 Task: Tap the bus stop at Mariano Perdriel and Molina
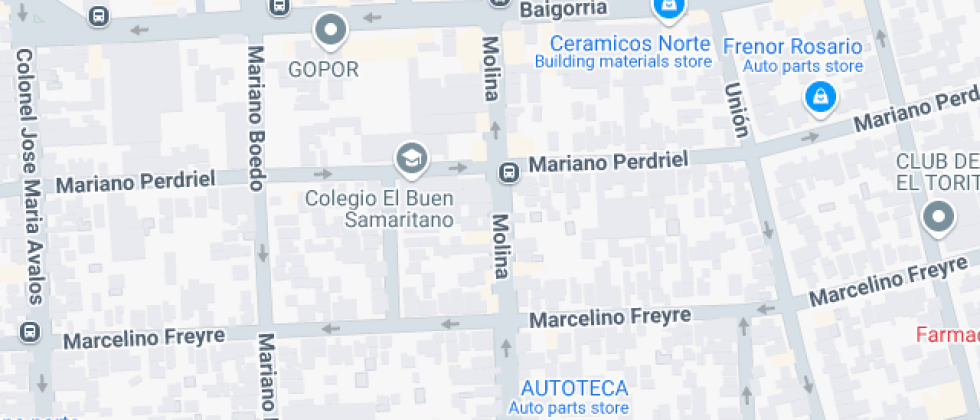coord(509,172)
